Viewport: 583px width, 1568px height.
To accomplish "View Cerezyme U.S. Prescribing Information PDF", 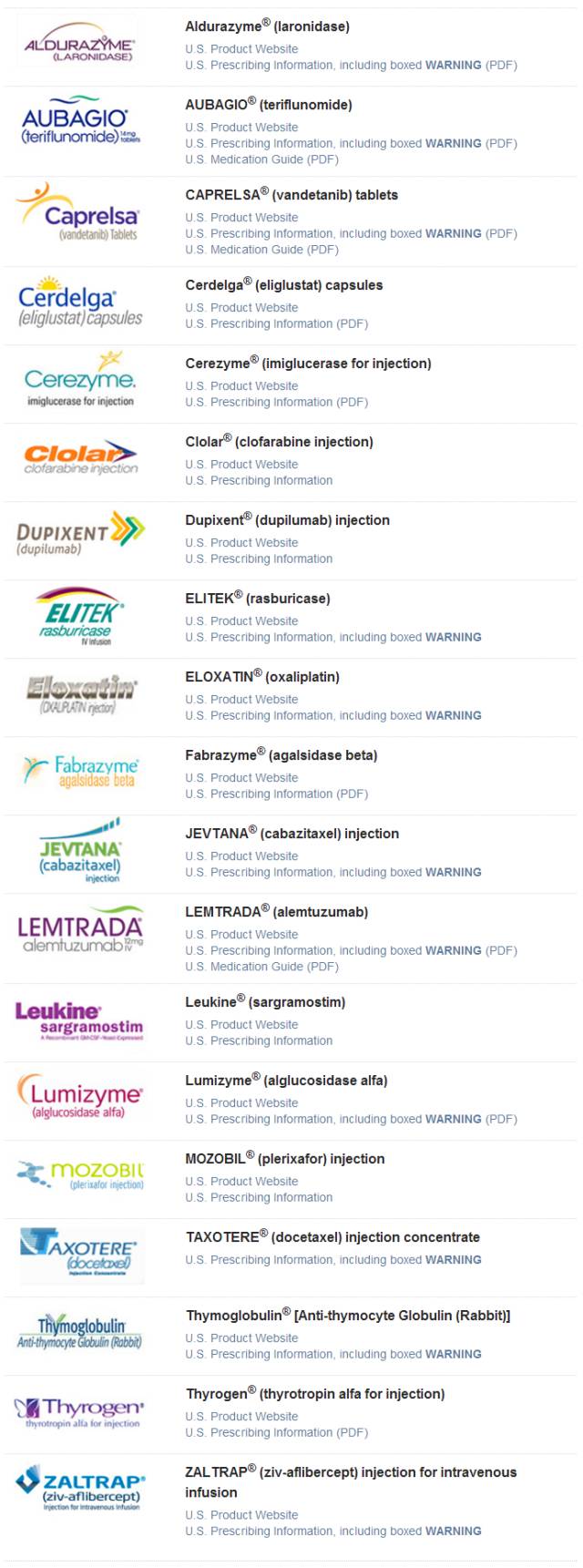I will [x=276, y=402].
